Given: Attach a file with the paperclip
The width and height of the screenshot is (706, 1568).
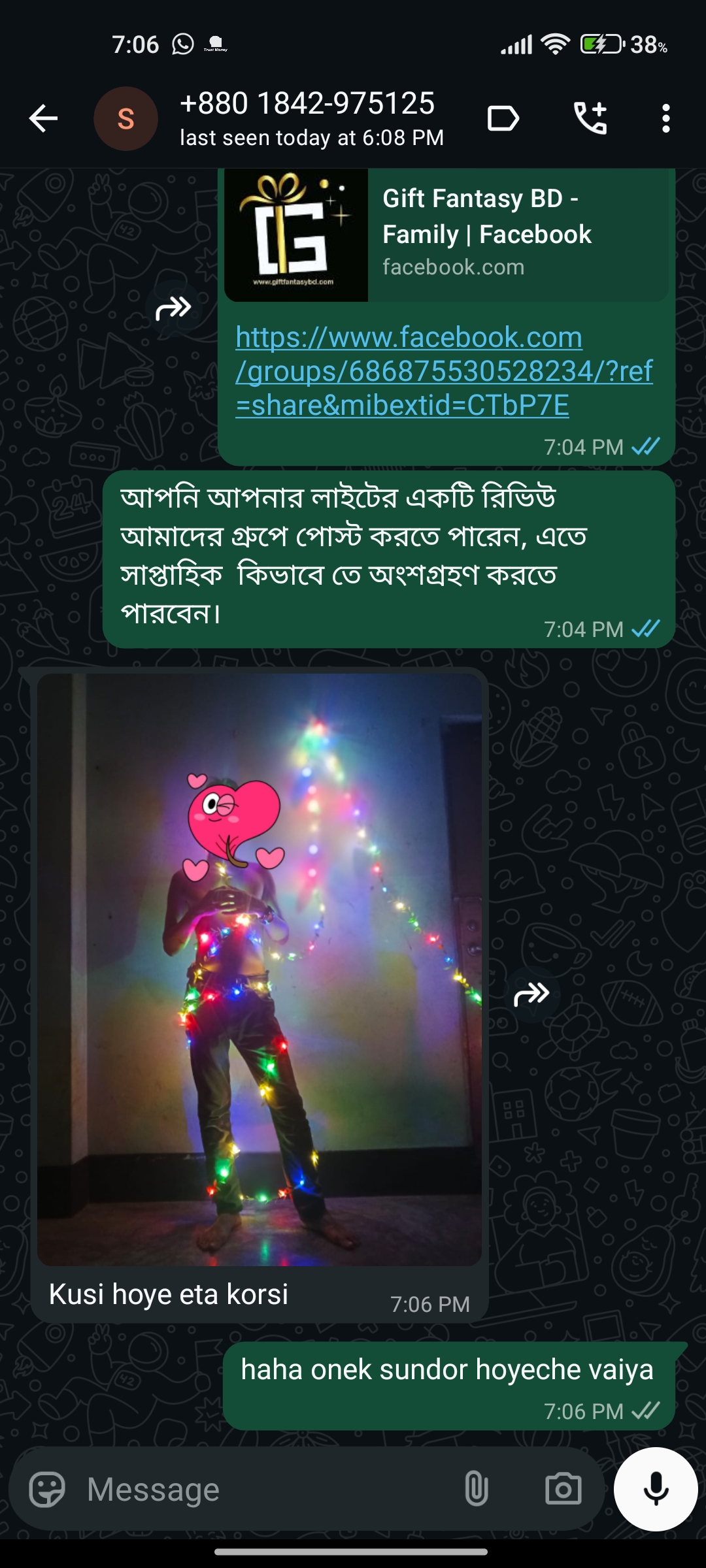Looking at the screenshot, I should (476, 1490).
